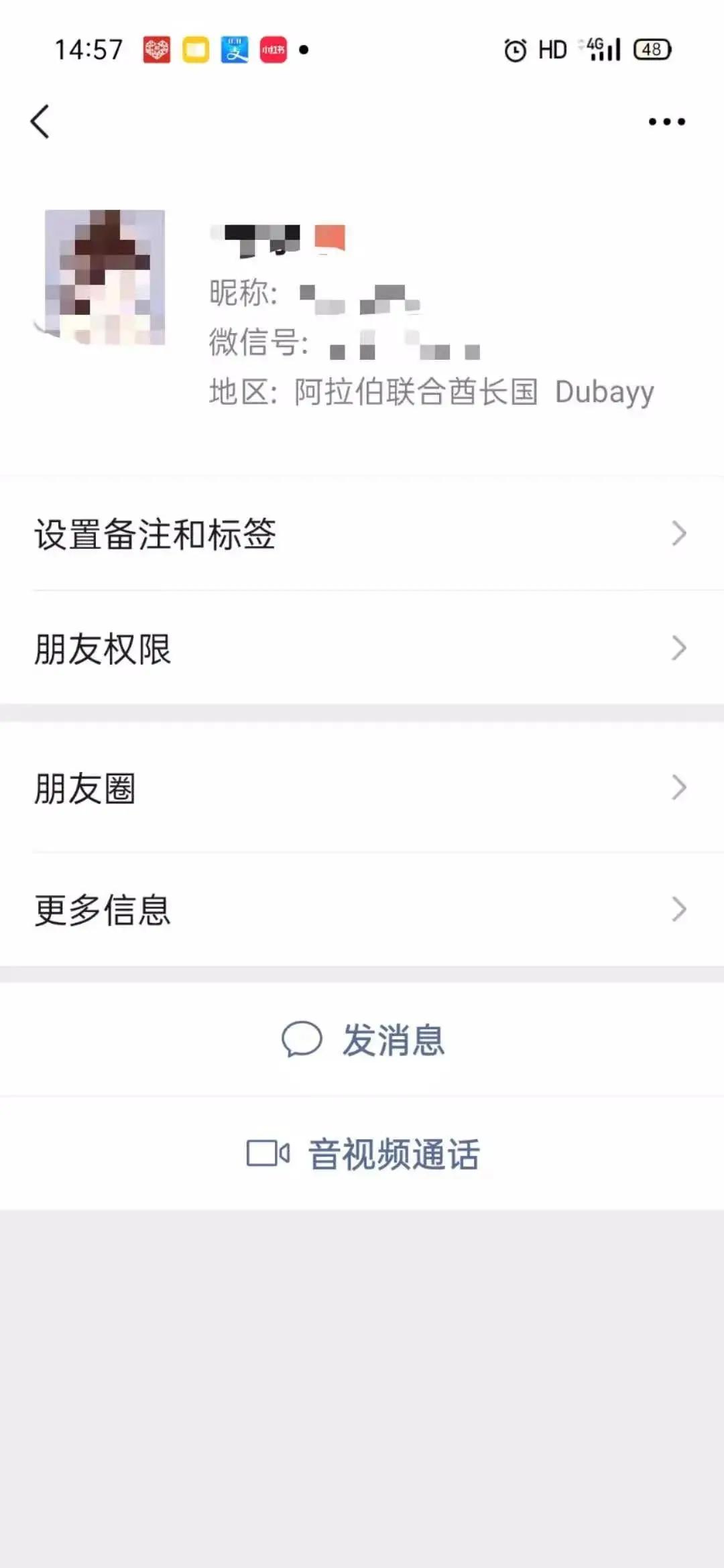The image size is (724, 1568).
Task: Tap the red heart notification icon
Action: click(x=156, y=49)
